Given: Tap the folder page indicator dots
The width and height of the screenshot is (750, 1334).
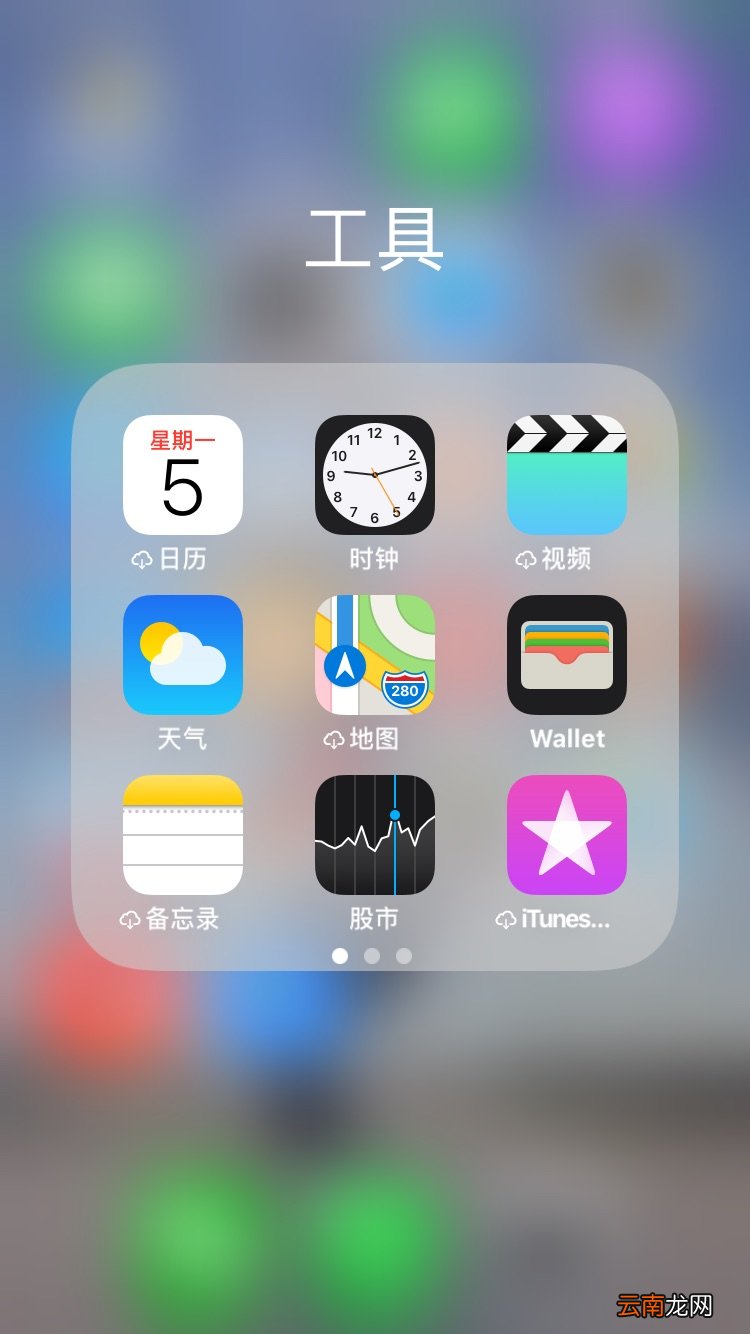Looking at the screenshot, I should click(372, 956).
